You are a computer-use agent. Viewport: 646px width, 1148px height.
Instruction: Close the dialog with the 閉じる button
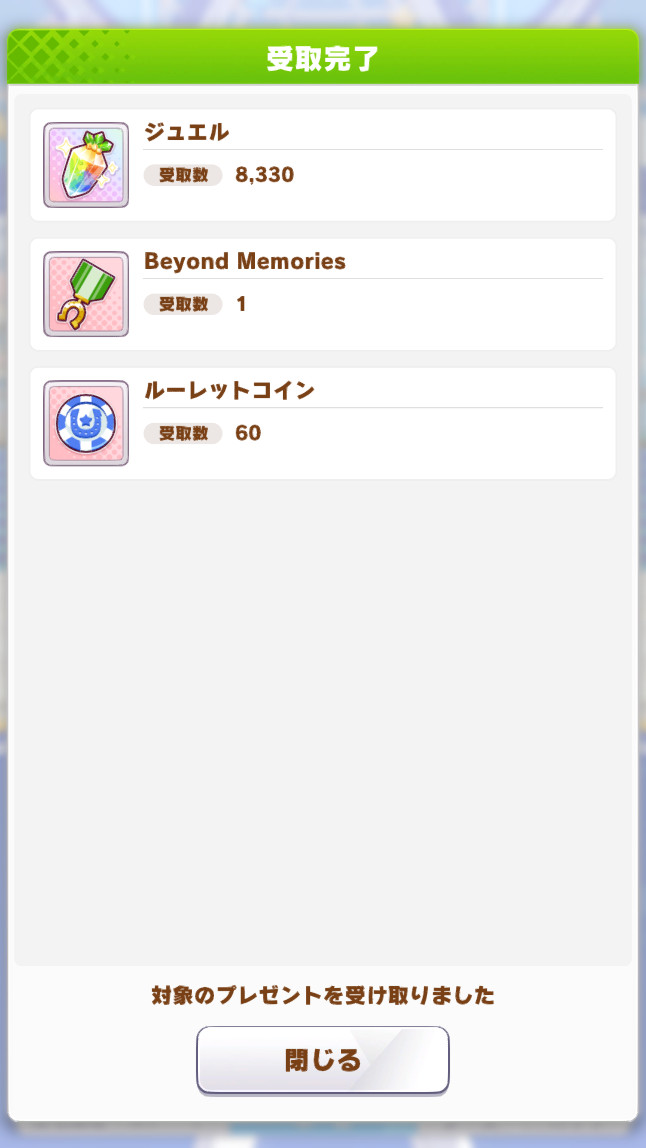point(322,1060)
